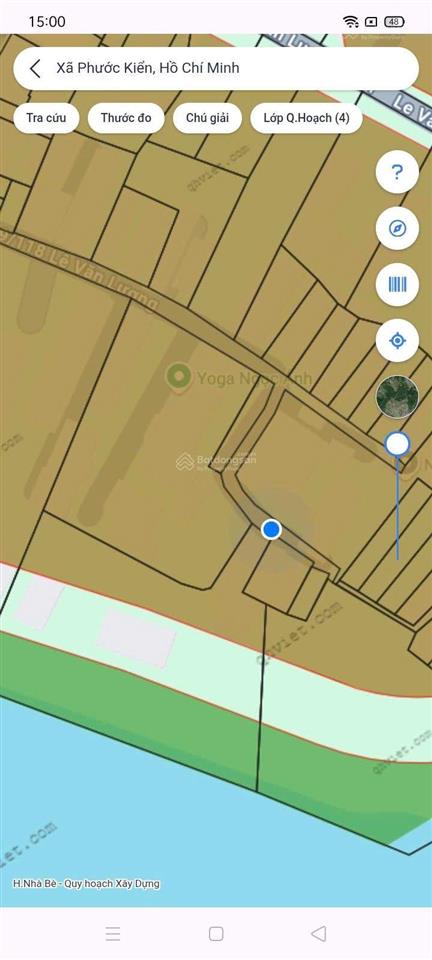Select the Tra cứu chip
432x960 pixels.
(47, 118)
